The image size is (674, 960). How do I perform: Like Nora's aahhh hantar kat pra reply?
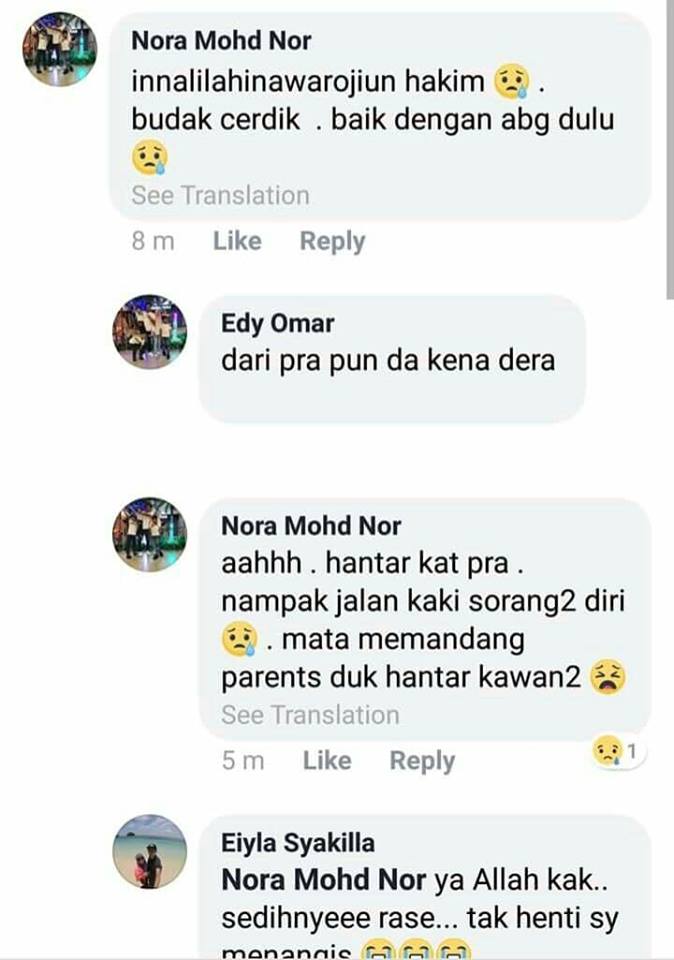pyautogui.click(x=327, y=761)
